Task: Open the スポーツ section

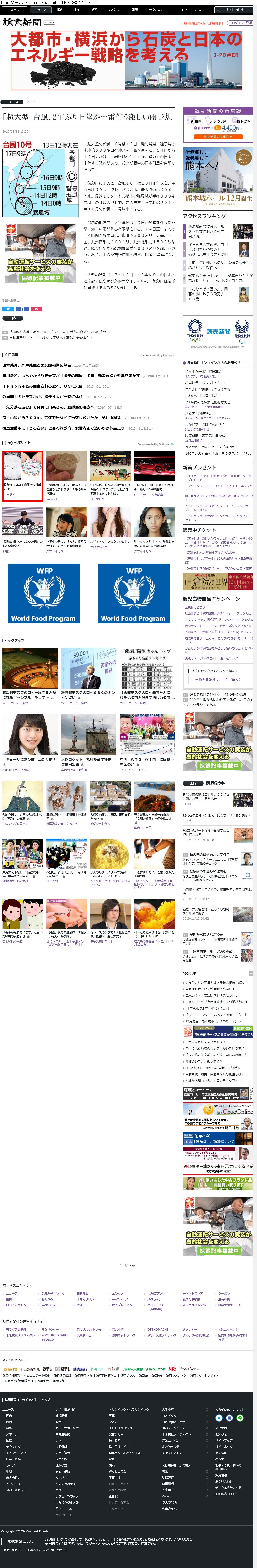Action: click(114, 10)
